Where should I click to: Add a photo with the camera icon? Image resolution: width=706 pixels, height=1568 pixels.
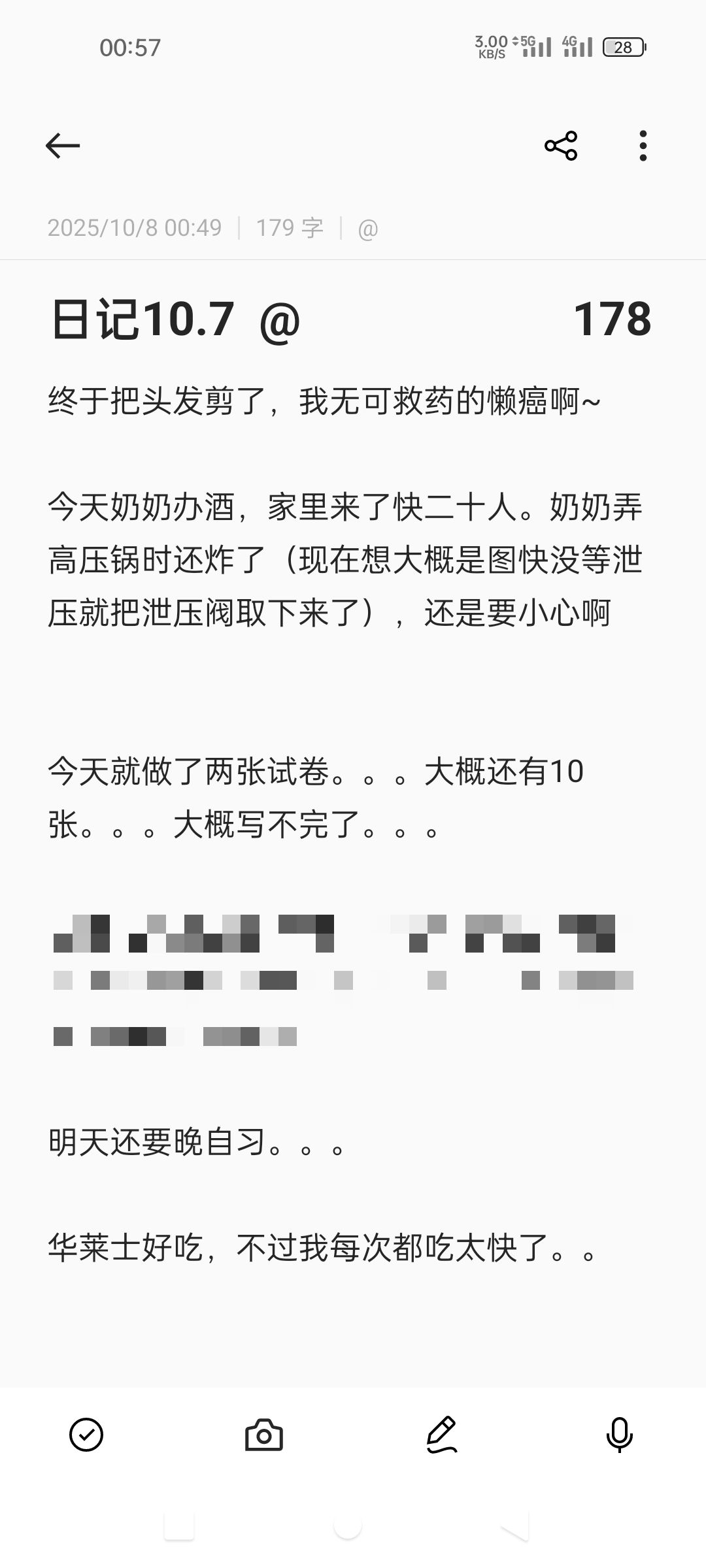[x=264, y=1435]
